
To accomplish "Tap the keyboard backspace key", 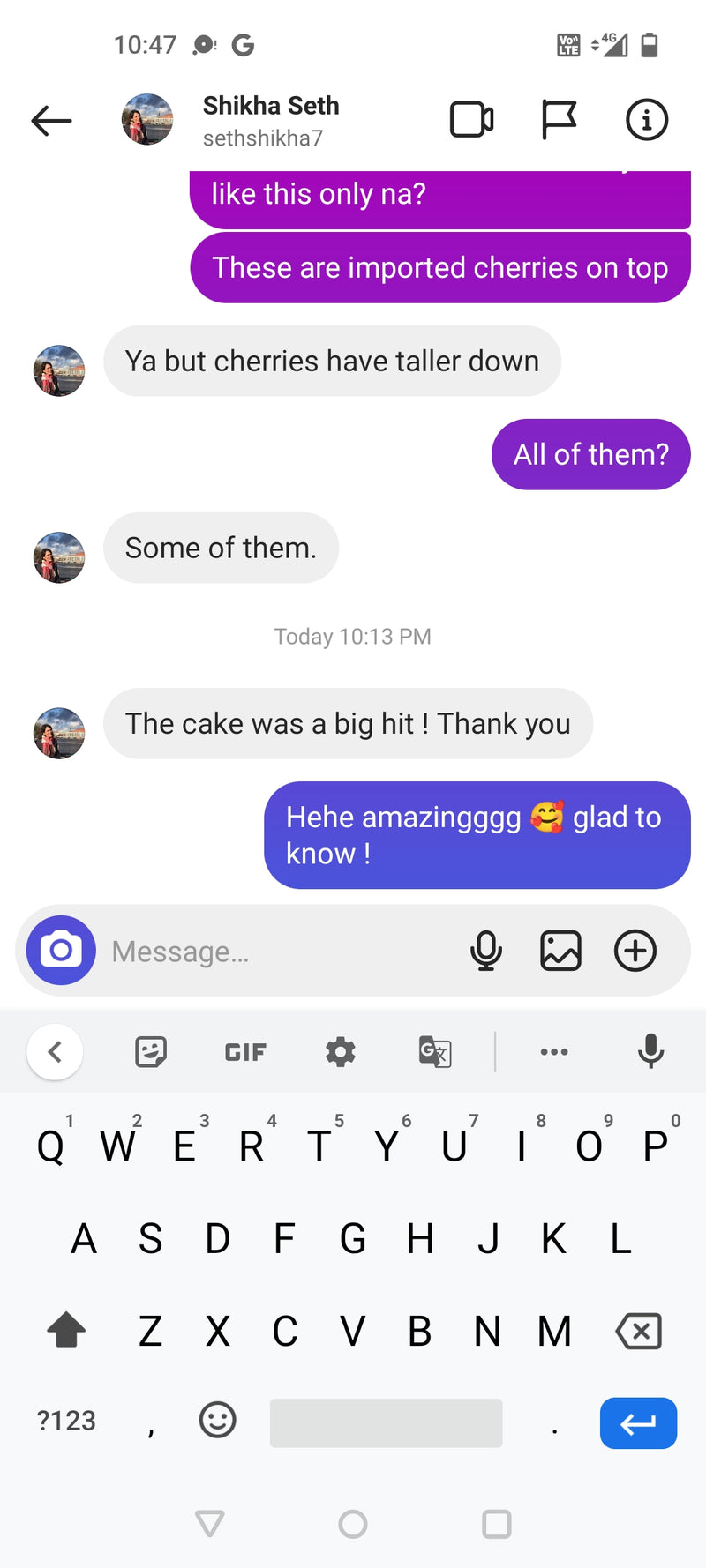I will point(639,1331).
